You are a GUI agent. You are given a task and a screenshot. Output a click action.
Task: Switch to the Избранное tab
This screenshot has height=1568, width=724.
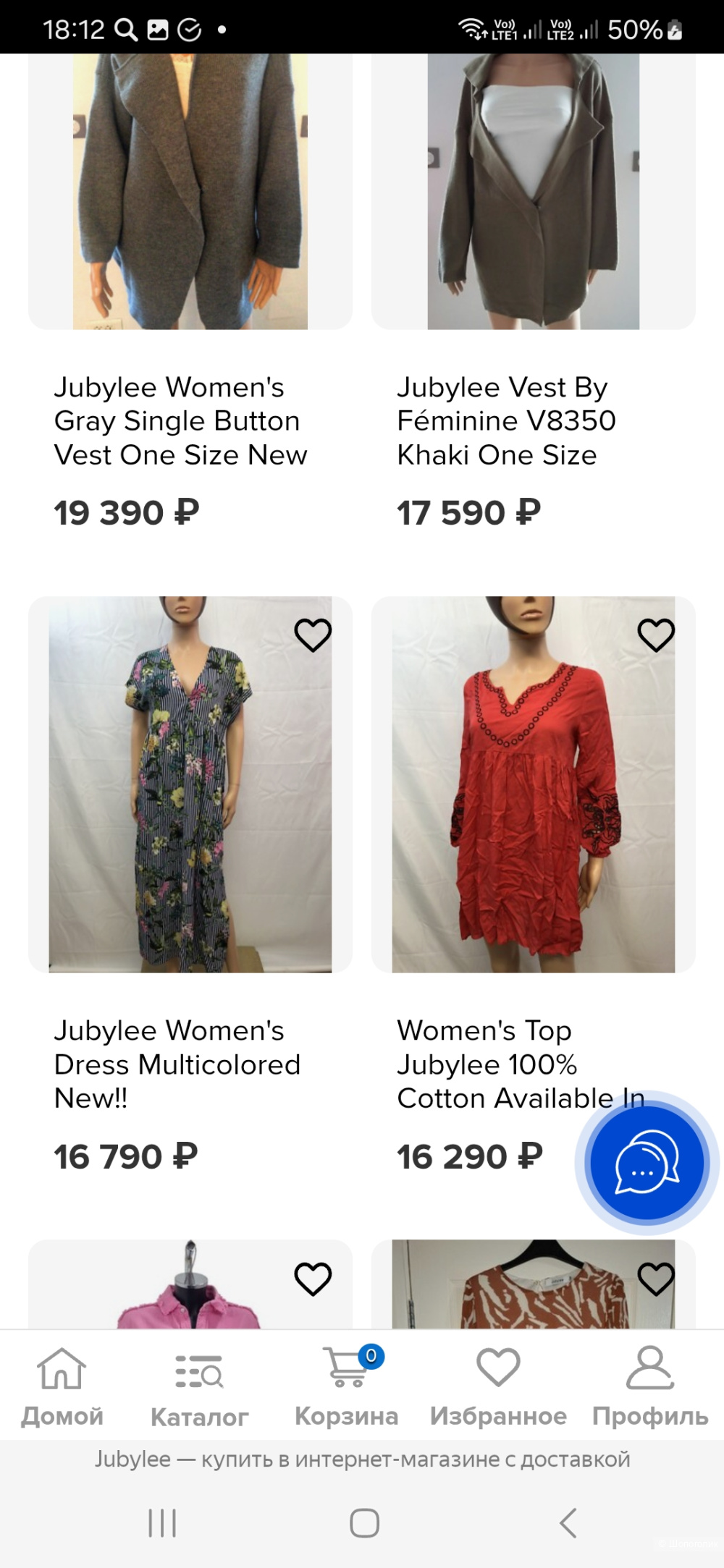(498, 1386)
